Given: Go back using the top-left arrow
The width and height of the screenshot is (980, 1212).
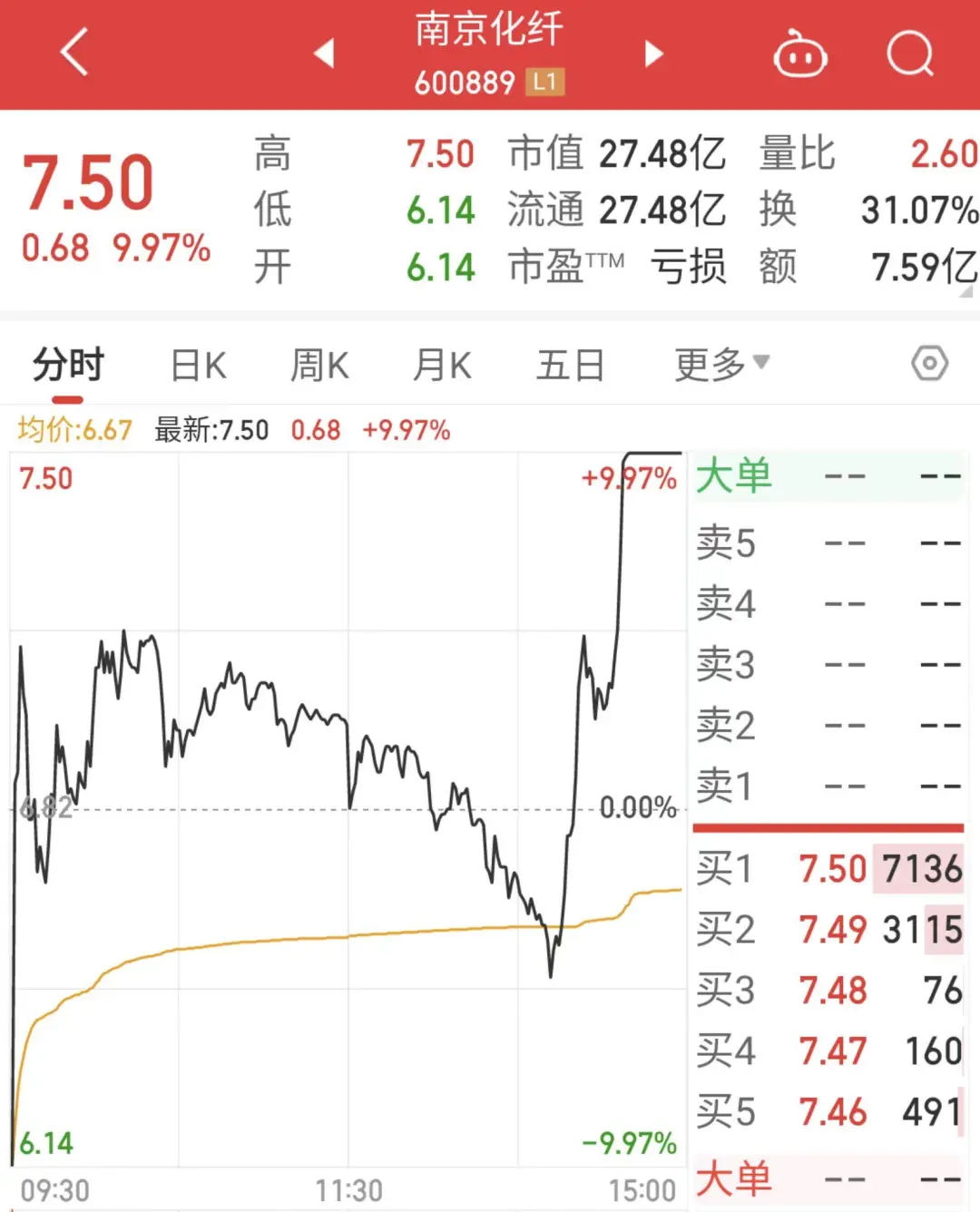Looking at the screenshot, I should click(x=74, y=53).
